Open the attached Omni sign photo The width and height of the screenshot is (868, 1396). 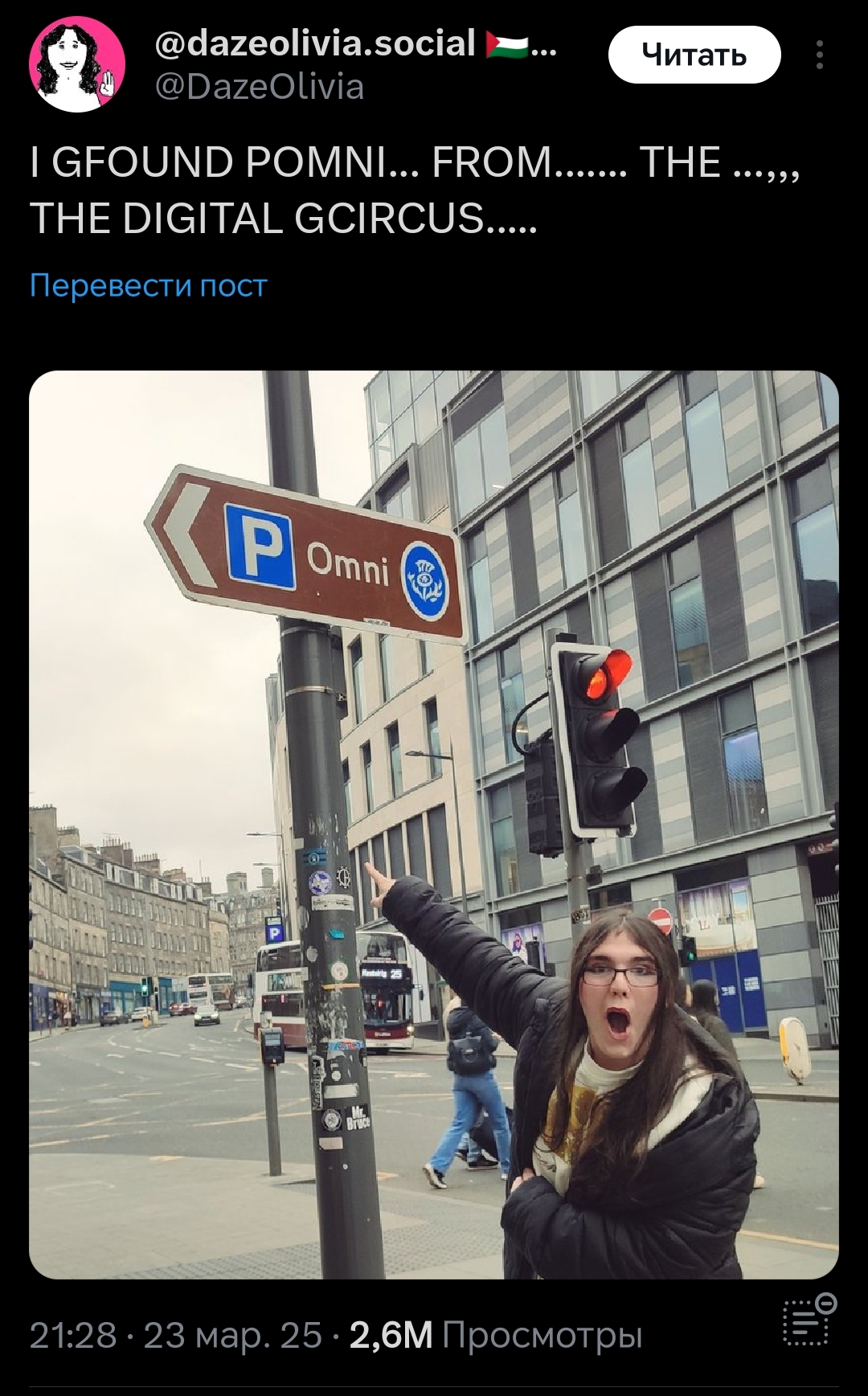click(434, 824)
